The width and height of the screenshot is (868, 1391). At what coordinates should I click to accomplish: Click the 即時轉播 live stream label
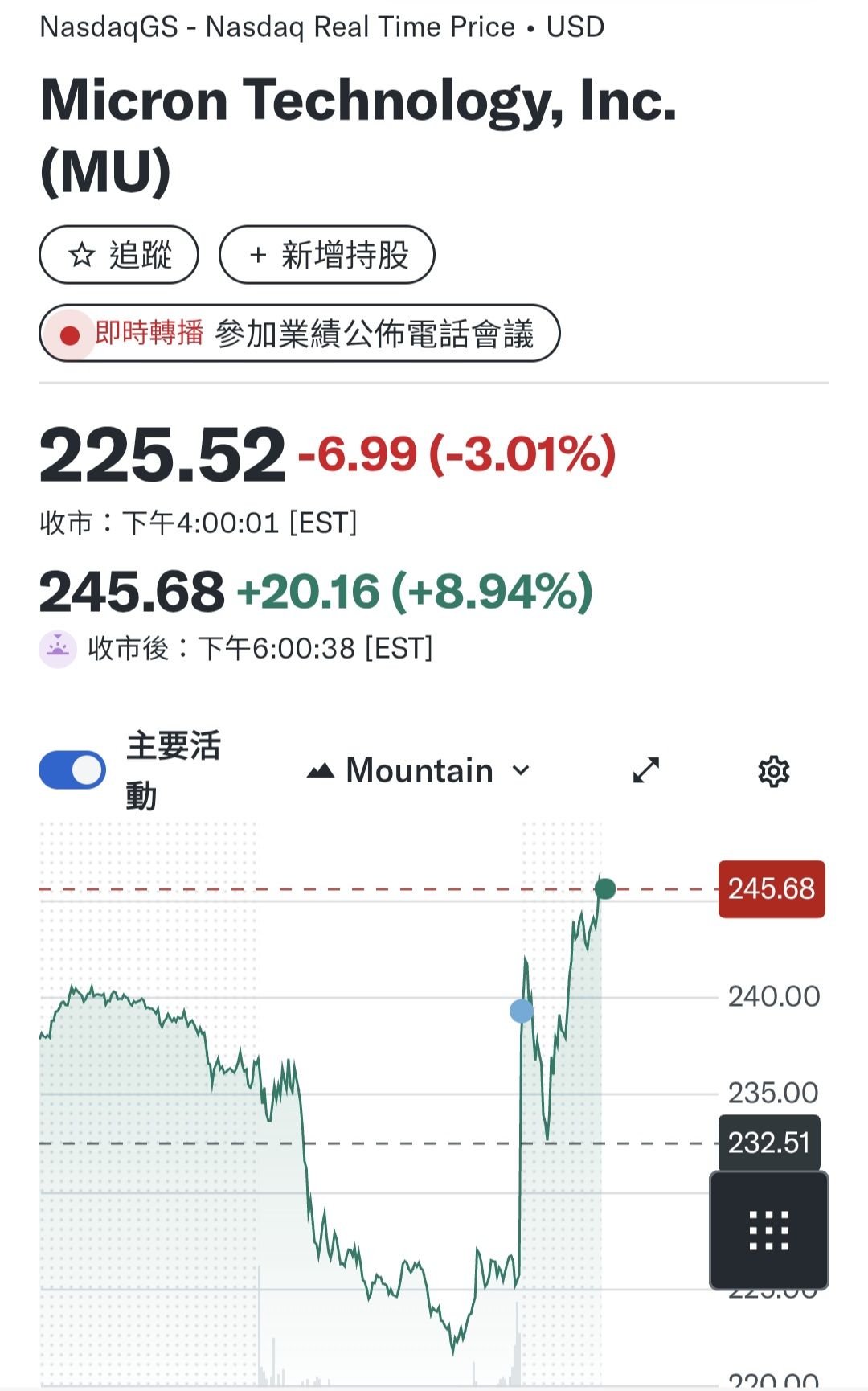coord(147,332)
